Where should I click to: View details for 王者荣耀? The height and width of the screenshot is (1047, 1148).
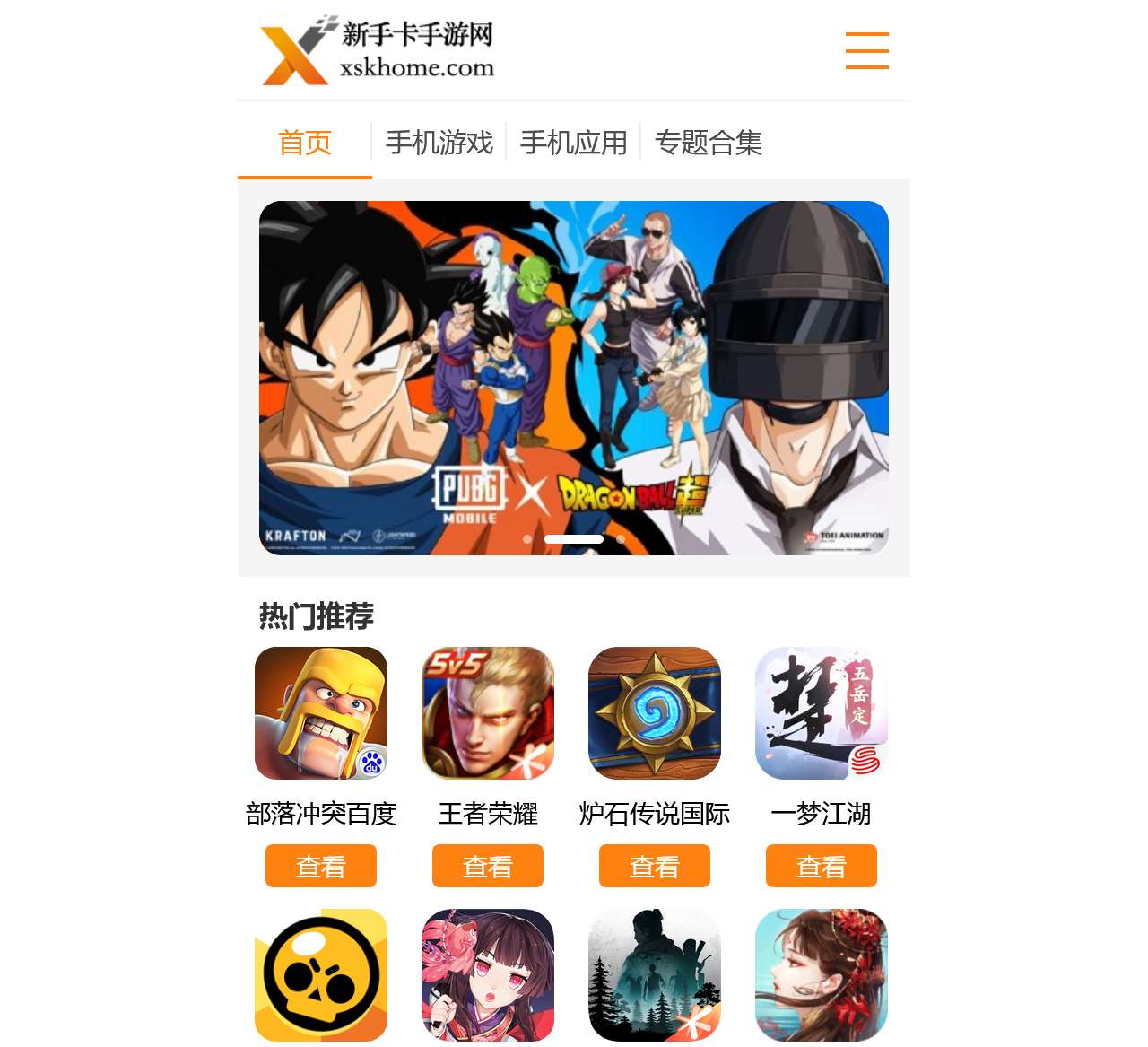coord(488,866)
